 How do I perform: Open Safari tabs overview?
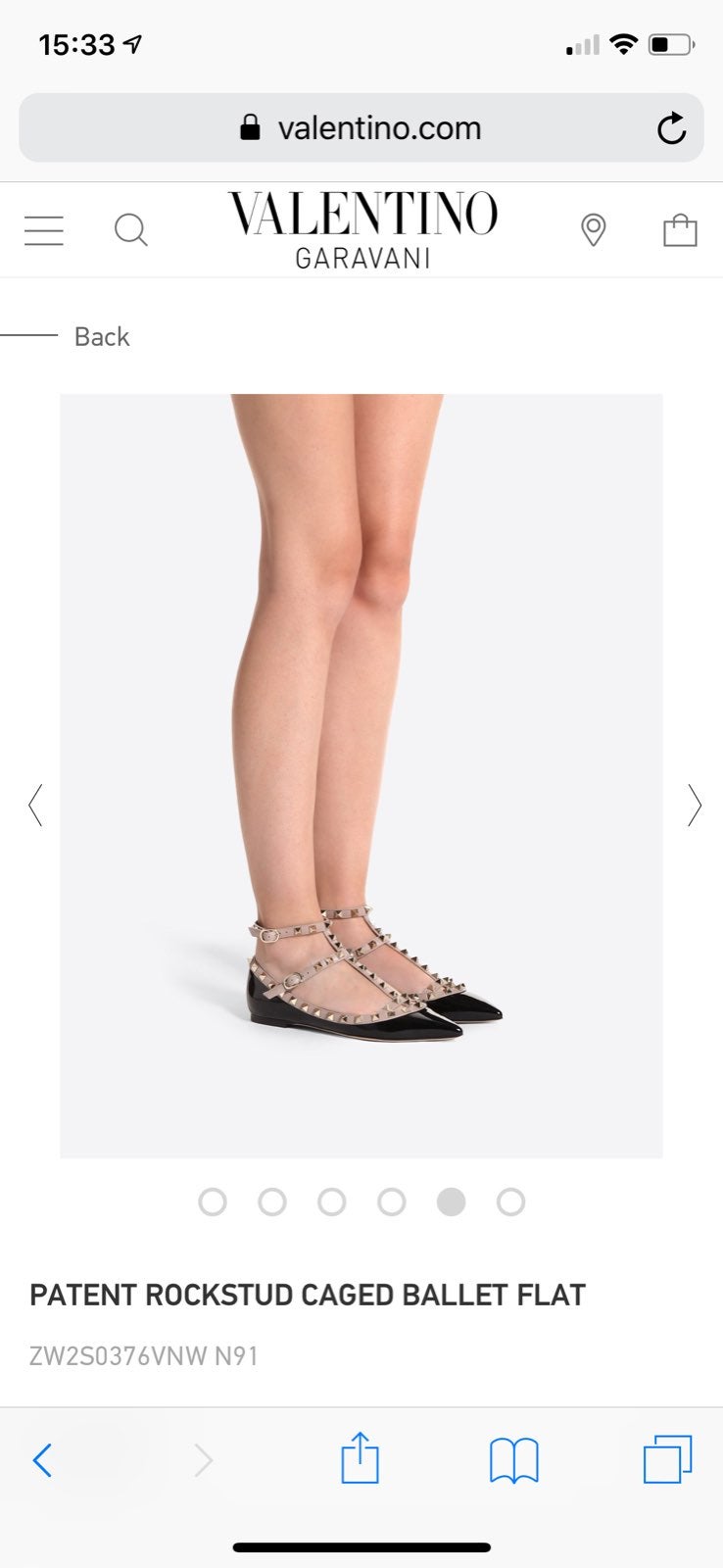pos(668,1459)
